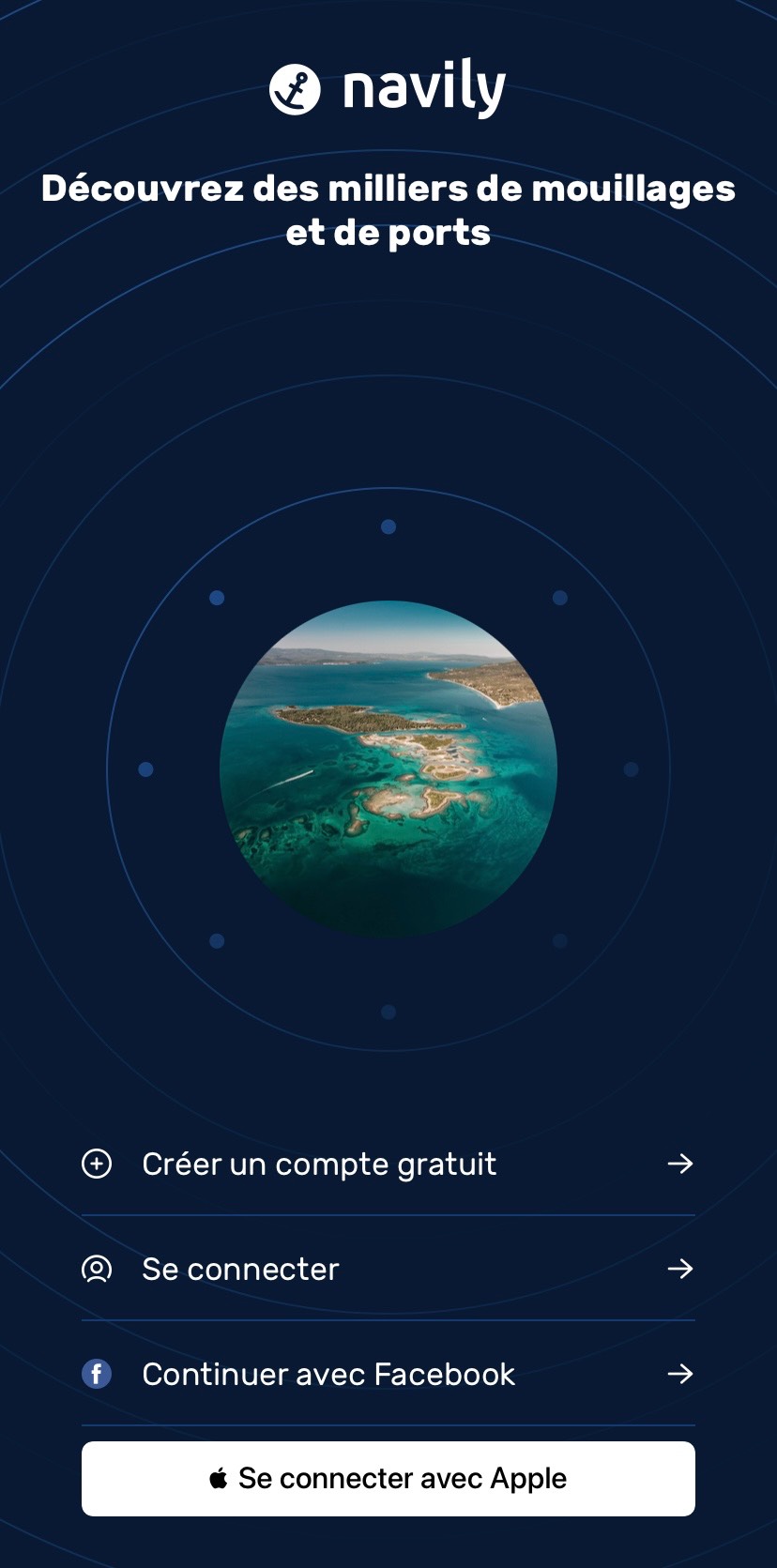Continue with Facebook login
777x1568 pixels.
[x=328, y=1374]
